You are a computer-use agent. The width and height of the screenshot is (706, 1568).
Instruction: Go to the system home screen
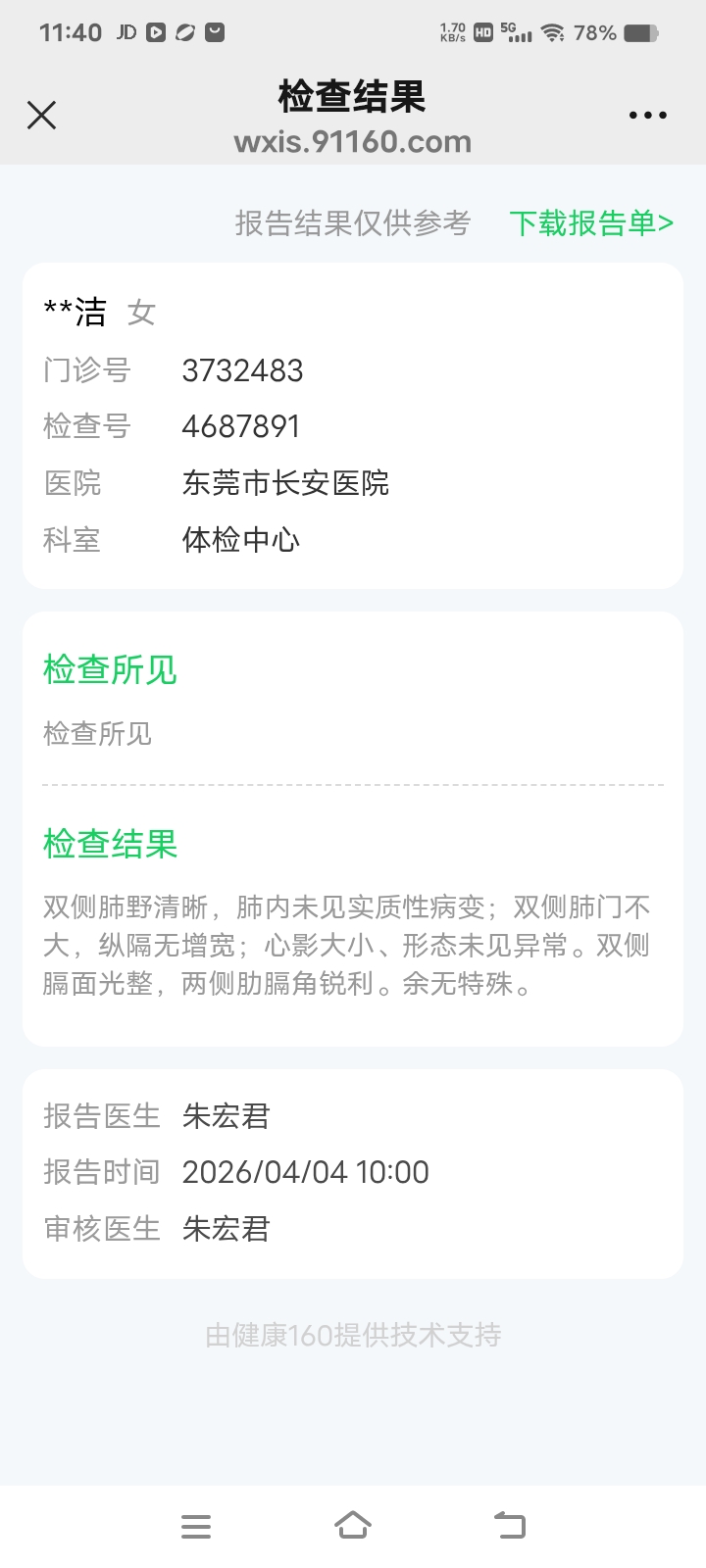(x=353, y=1525)
